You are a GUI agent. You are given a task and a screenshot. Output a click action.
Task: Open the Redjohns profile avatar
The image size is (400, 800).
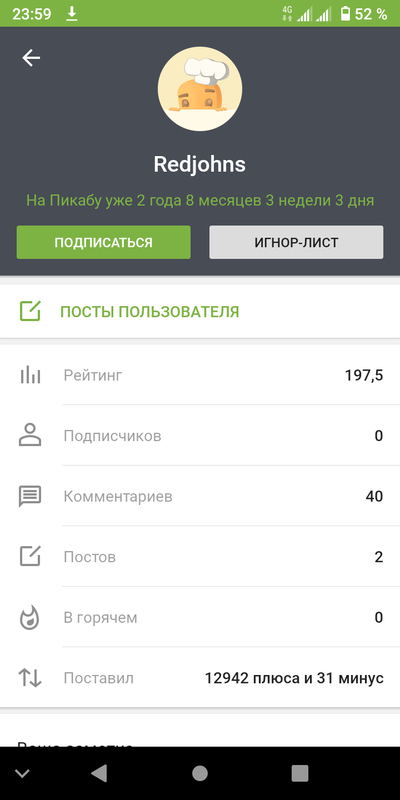tap(200, 89)
